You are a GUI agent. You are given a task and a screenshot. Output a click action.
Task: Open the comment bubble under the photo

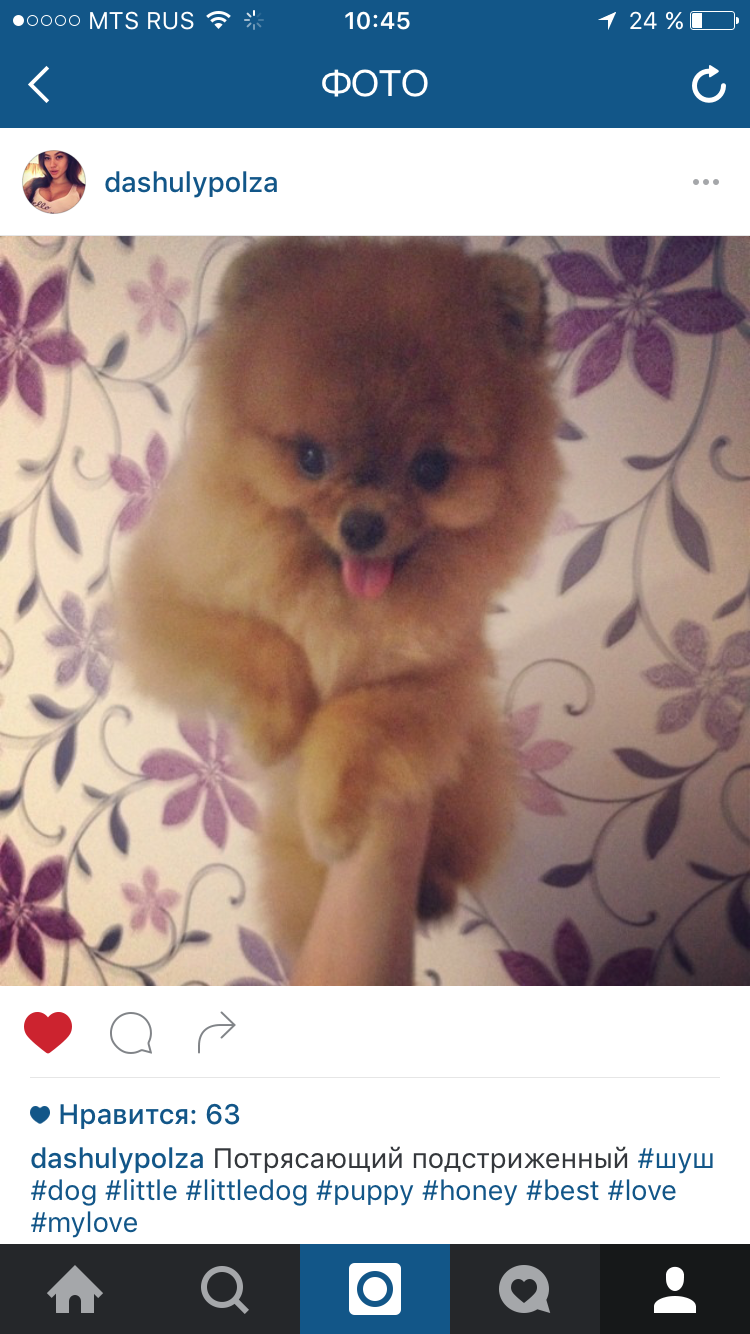131,1033
